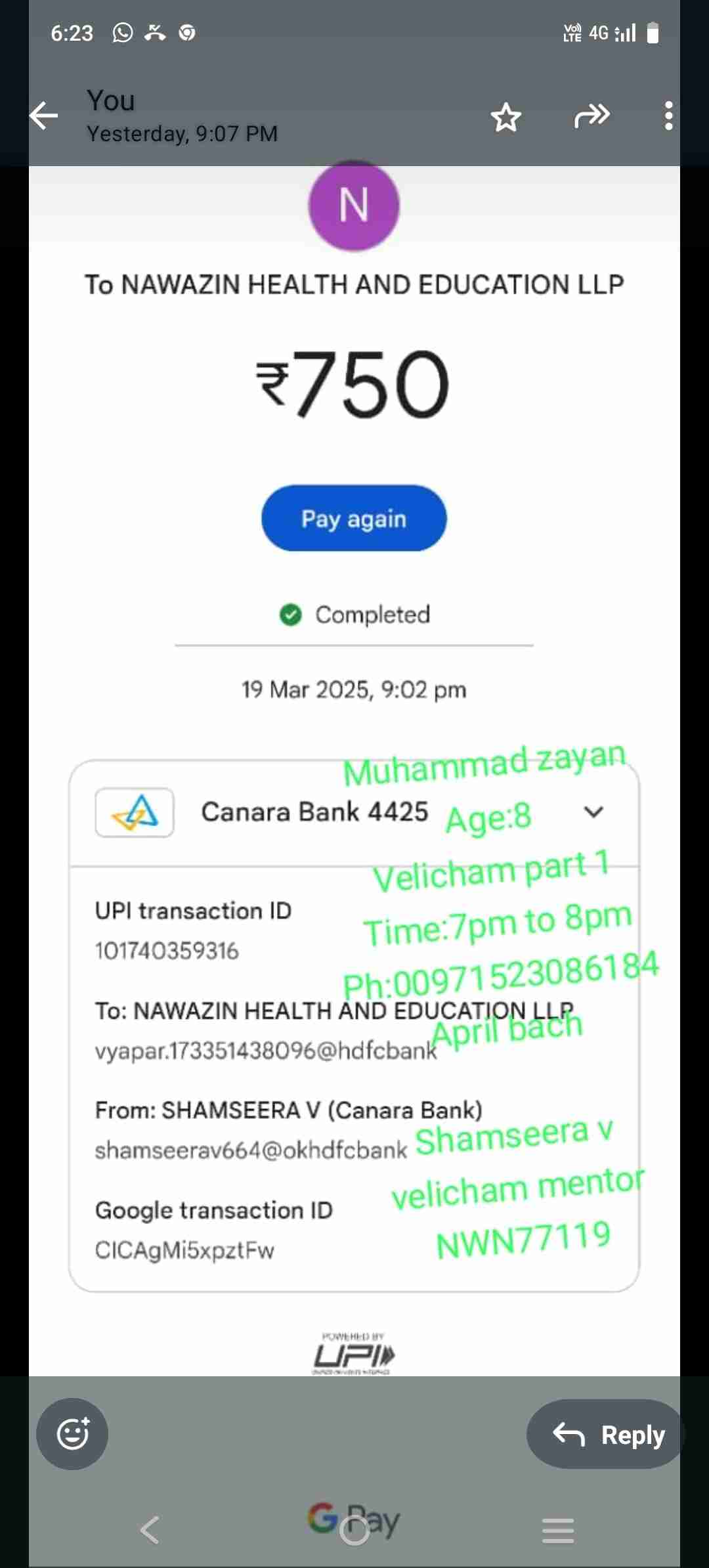This screenshot has height=1568, width=709.
Task: Open the three-dot overflow menu
Action: (668, 116)
